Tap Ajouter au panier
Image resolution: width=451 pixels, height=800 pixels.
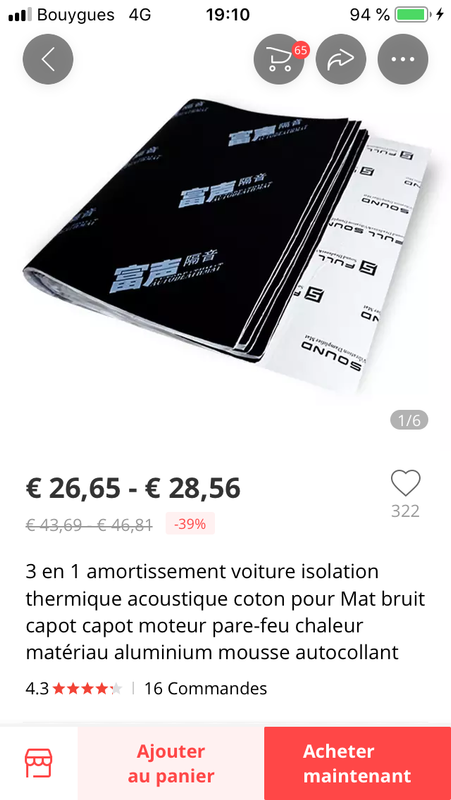(171, 763)
